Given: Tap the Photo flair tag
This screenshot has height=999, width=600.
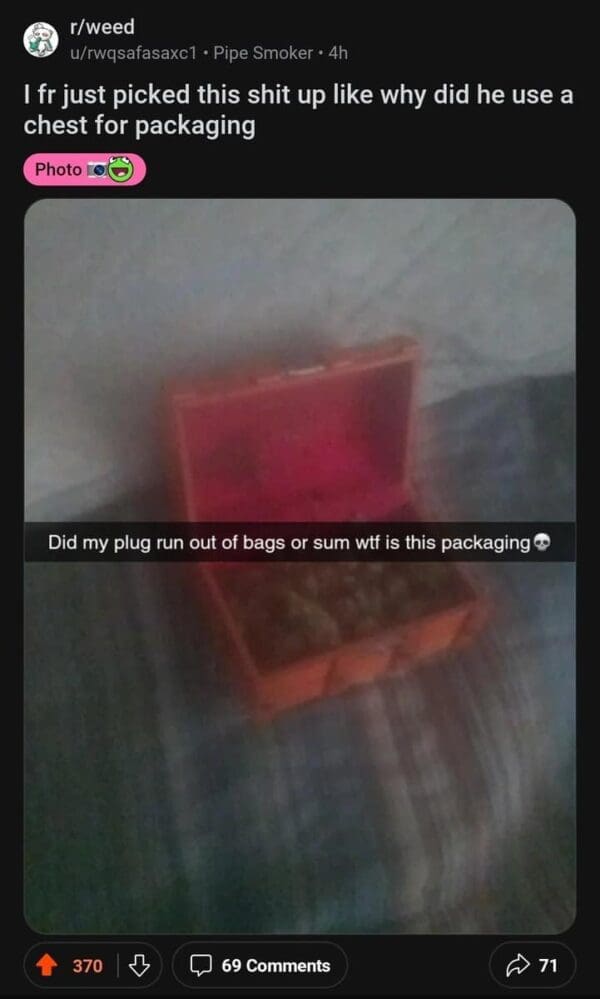Looking at the screenshot, I should coord(84,169).
